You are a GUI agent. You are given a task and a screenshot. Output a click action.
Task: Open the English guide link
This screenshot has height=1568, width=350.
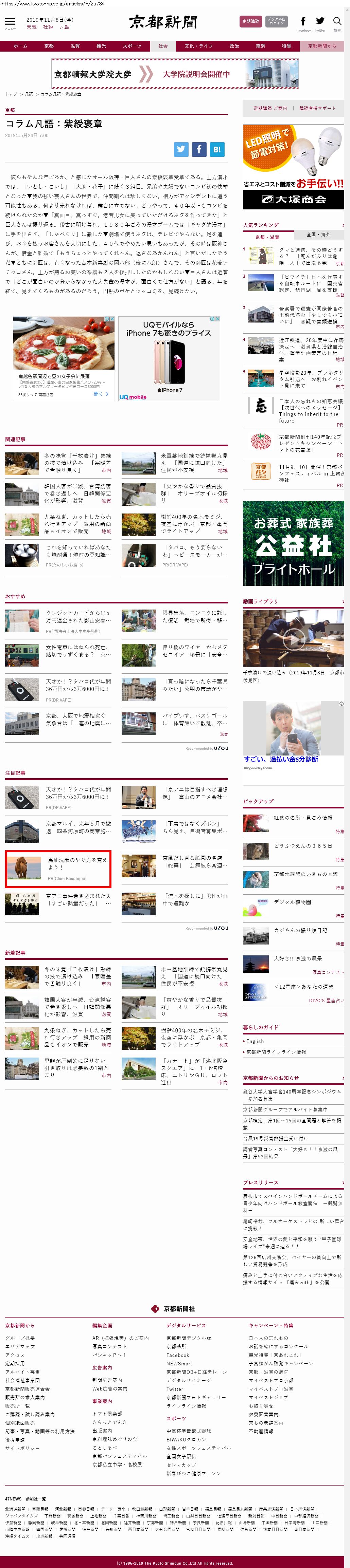pyautogui.click(x=256, y=1042)
